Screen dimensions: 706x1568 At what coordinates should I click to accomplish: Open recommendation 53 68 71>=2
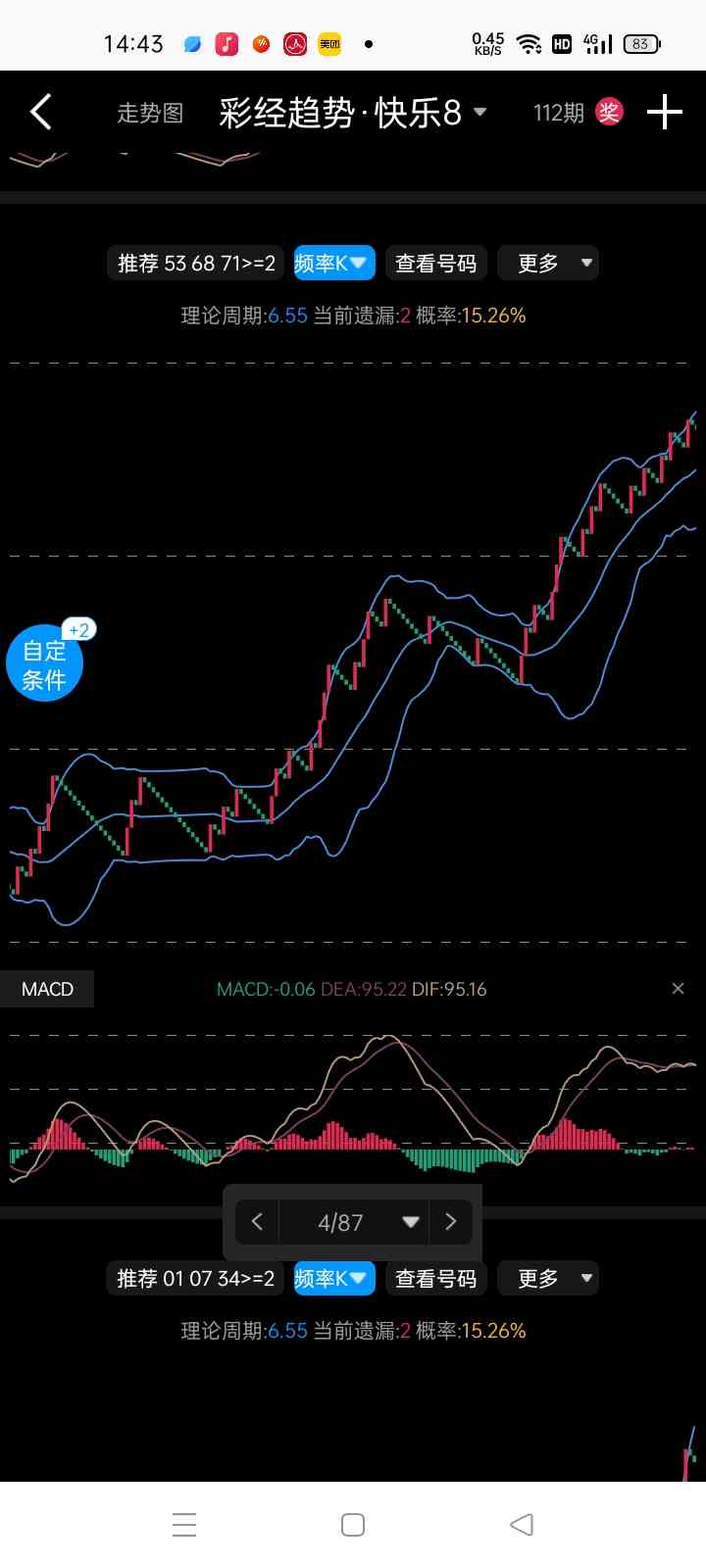[196, 264]
